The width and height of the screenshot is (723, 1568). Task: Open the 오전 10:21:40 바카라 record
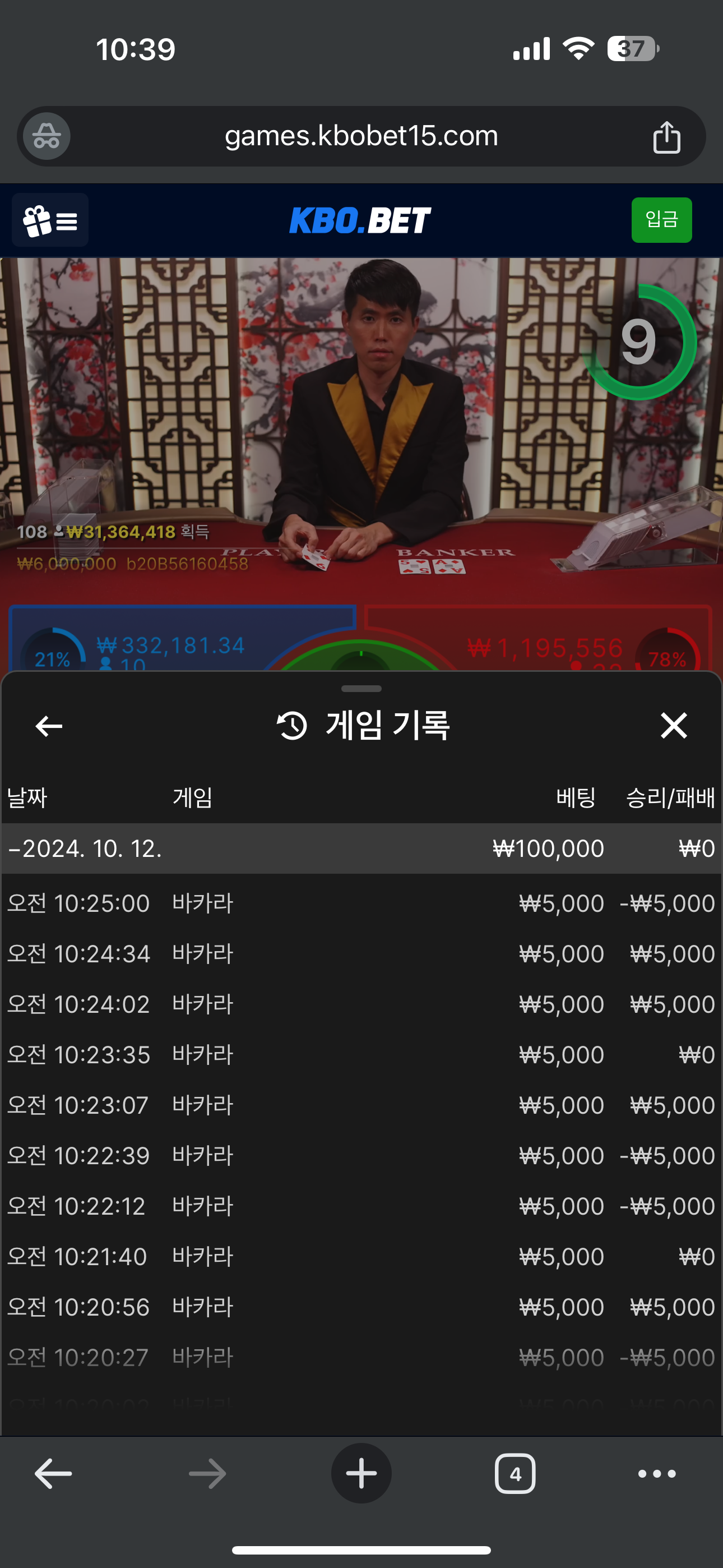point(361,1257)
